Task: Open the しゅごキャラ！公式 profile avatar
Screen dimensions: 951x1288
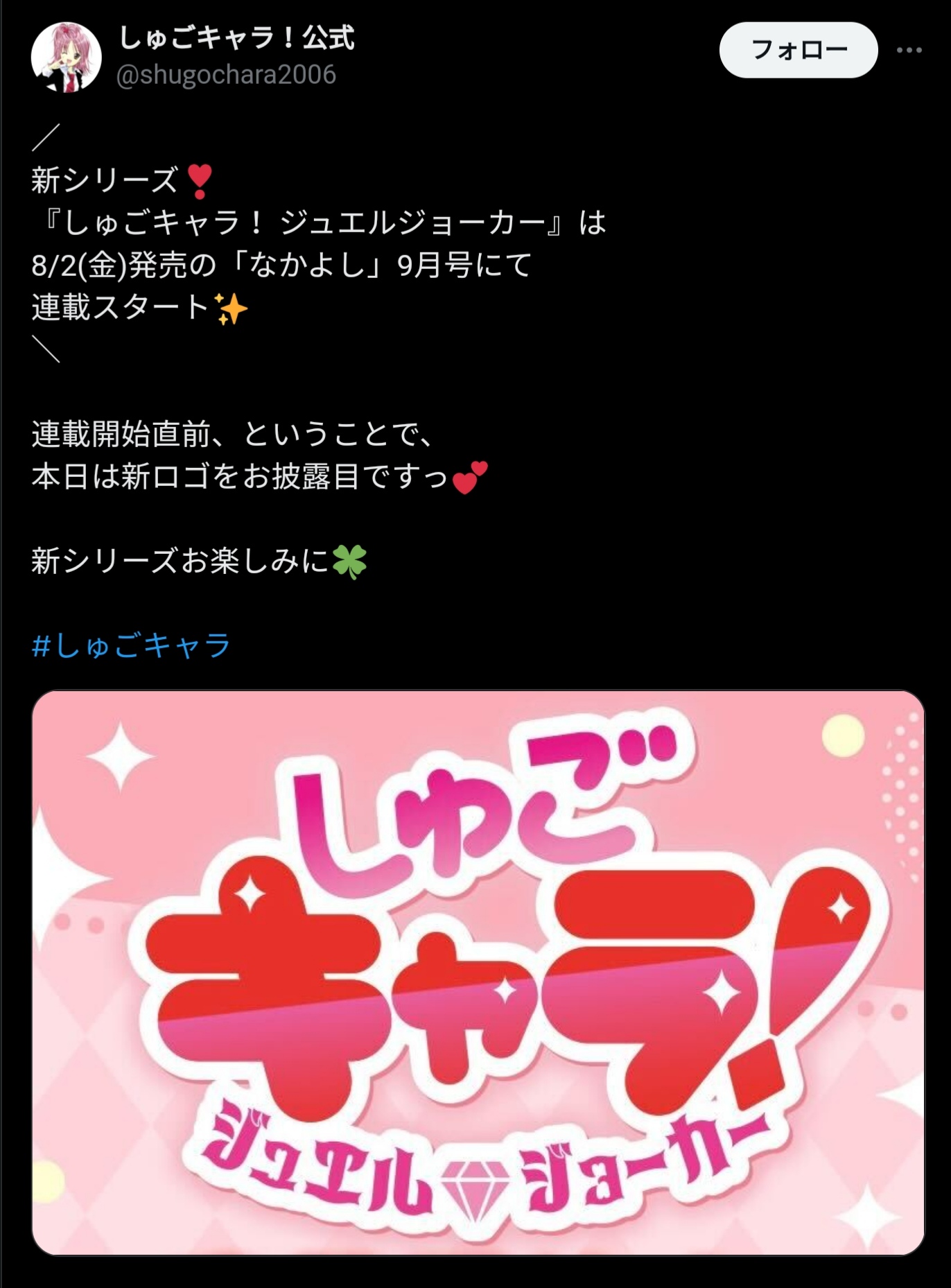Action: click(67, 57)
